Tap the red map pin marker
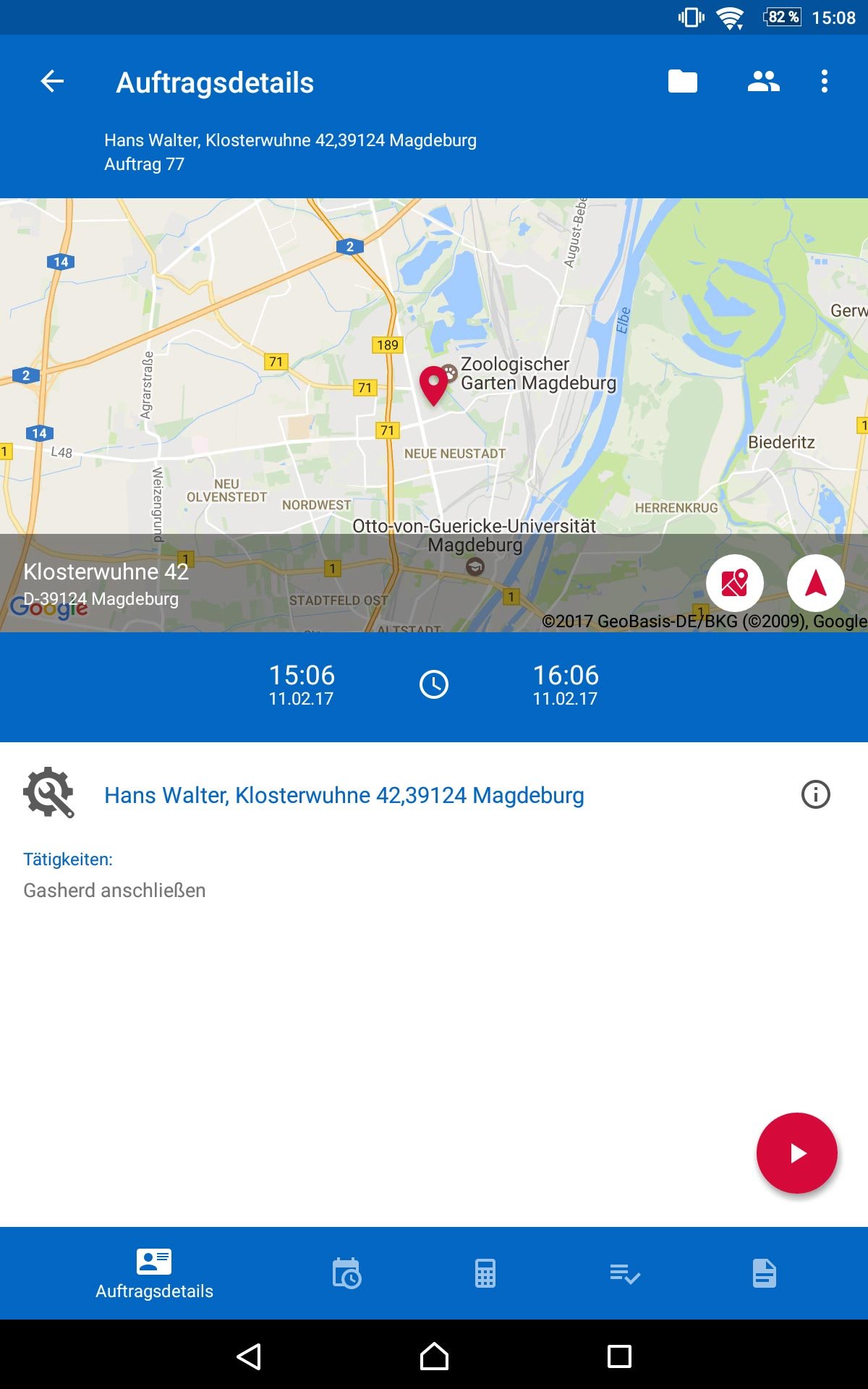This screenshot has height=1389, width=868. [x=433, y=385]
